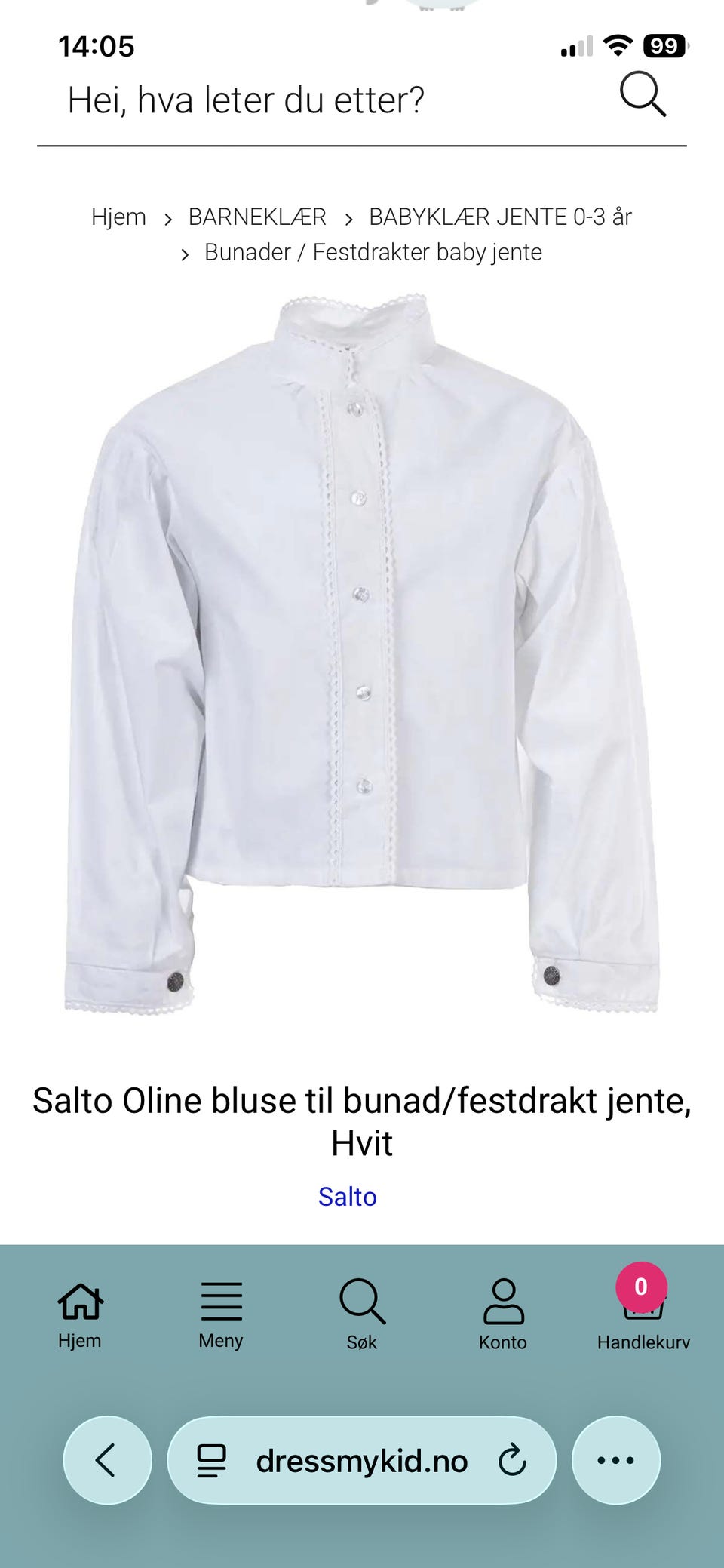Open the Salto brand link
The width and height of the screenshot is (724, 1568).
point(347,1197)
